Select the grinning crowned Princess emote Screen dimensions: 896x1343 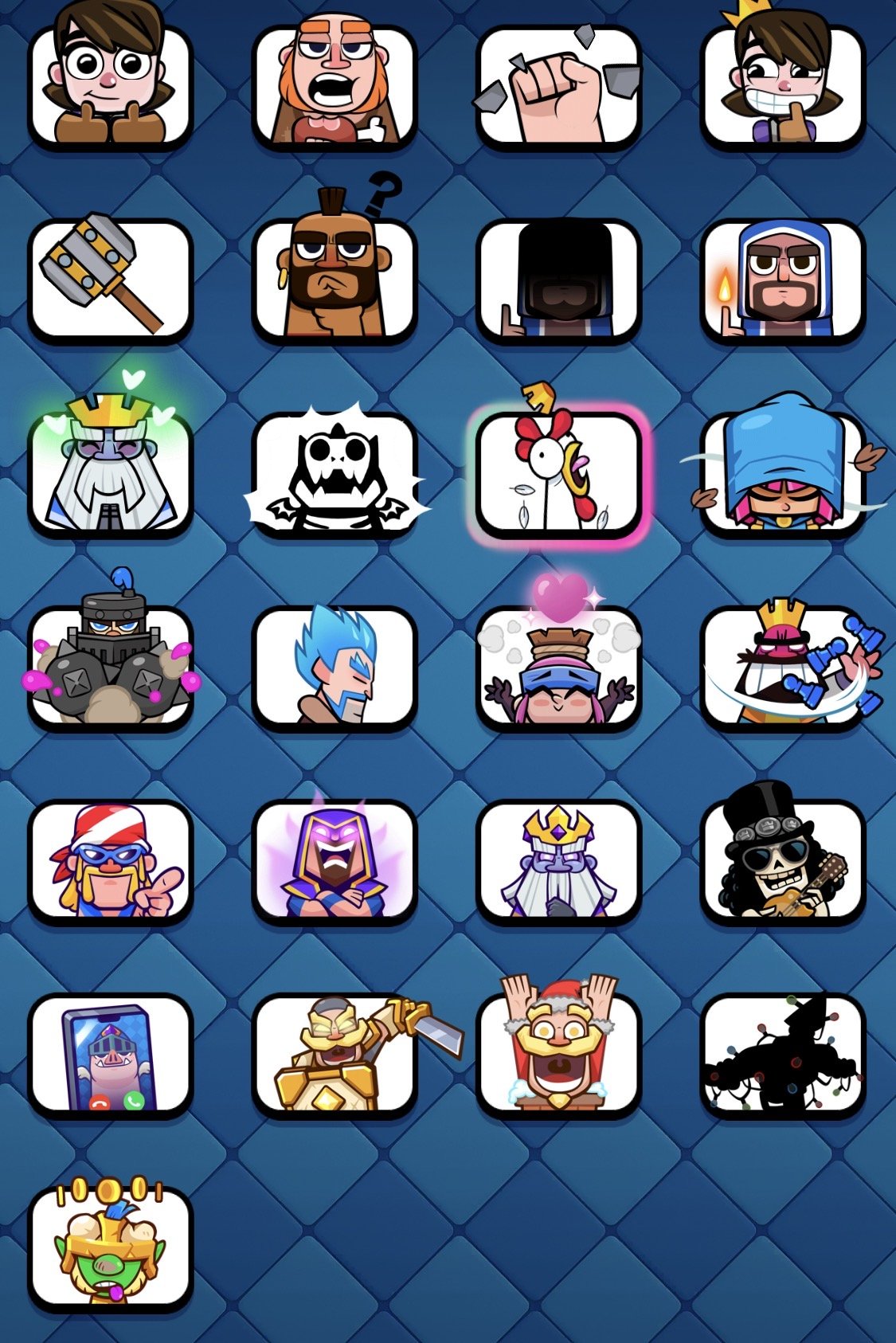click(783, 85)
